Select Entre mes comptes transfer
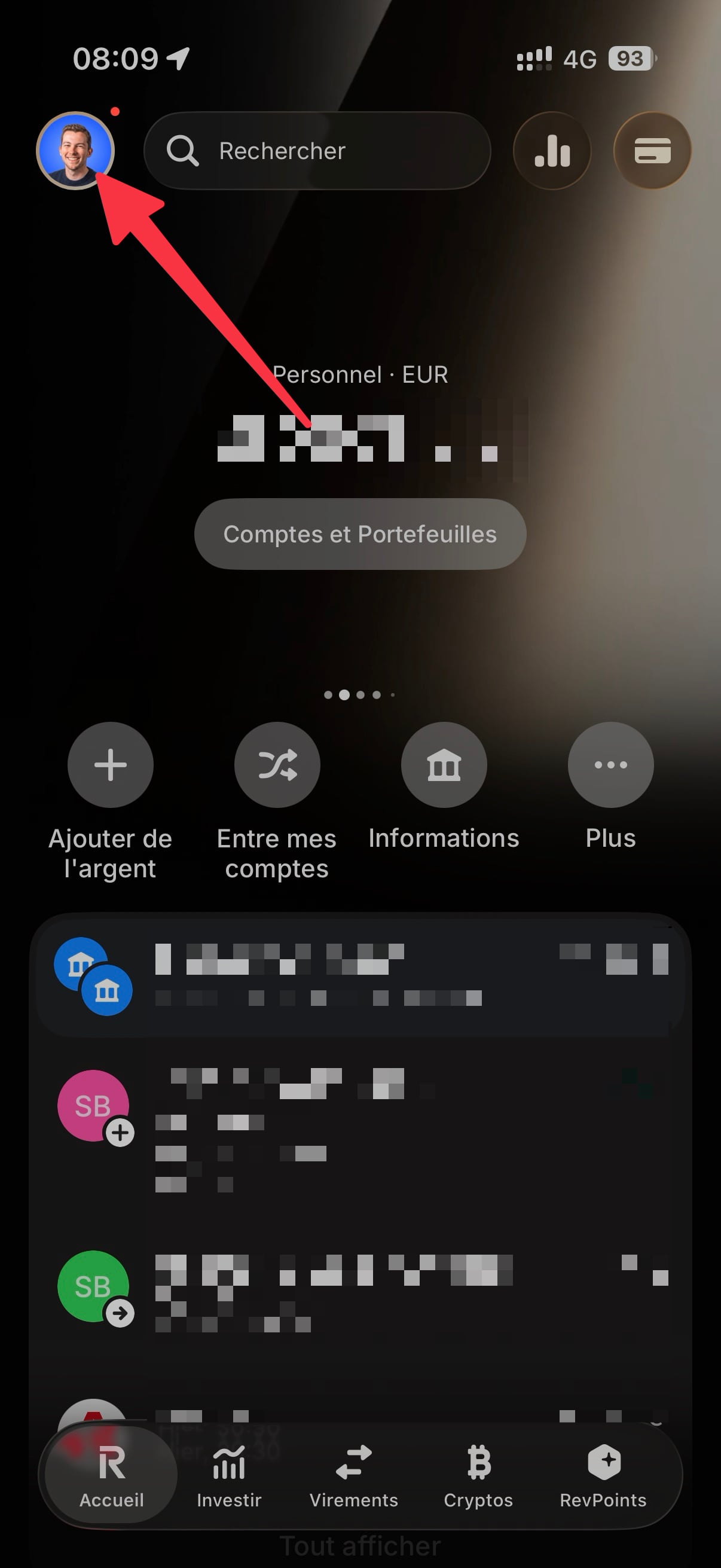 277,765
